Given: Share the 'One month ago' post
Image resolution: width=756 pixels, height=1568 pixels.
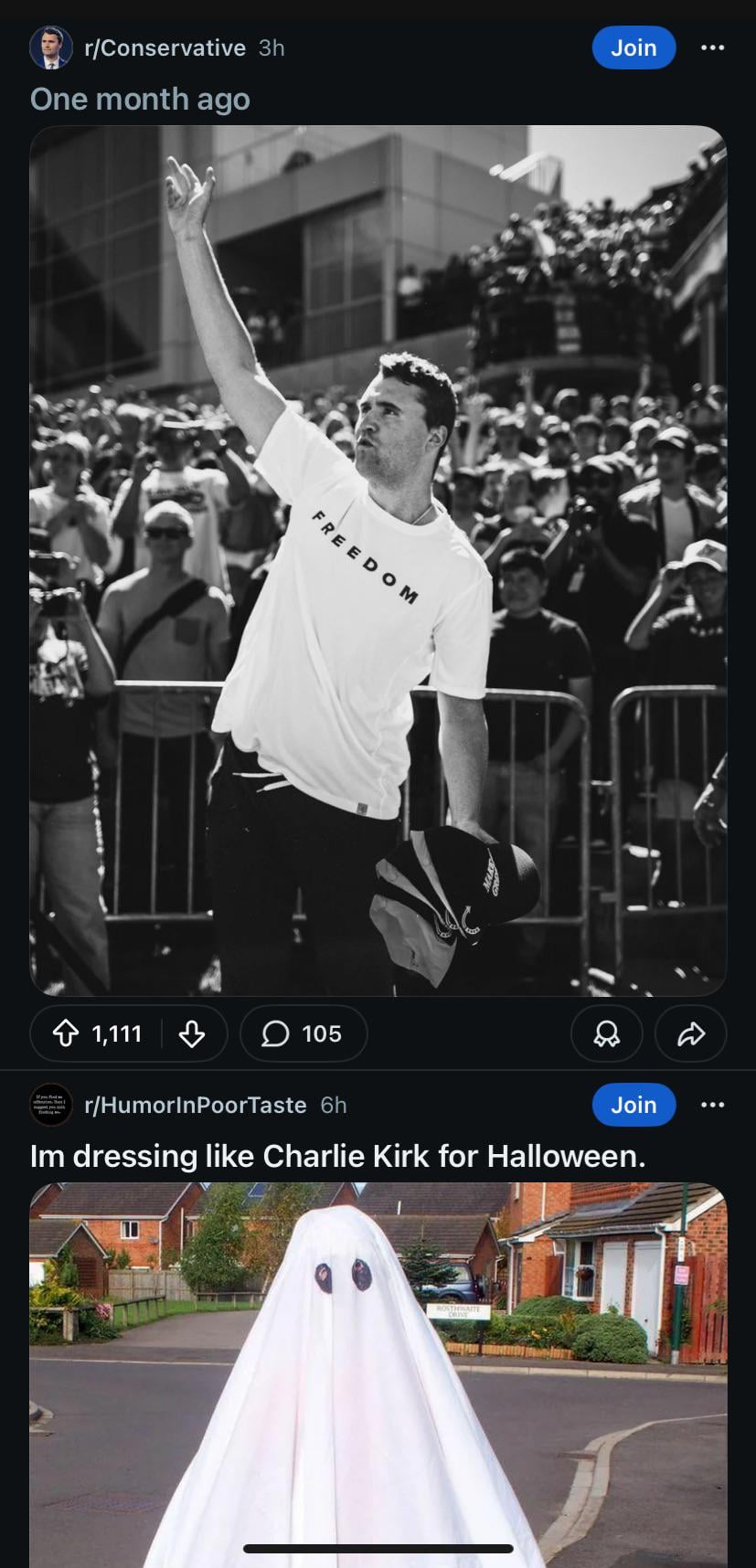Looking at the screenshot, I should click(691, 1033).
